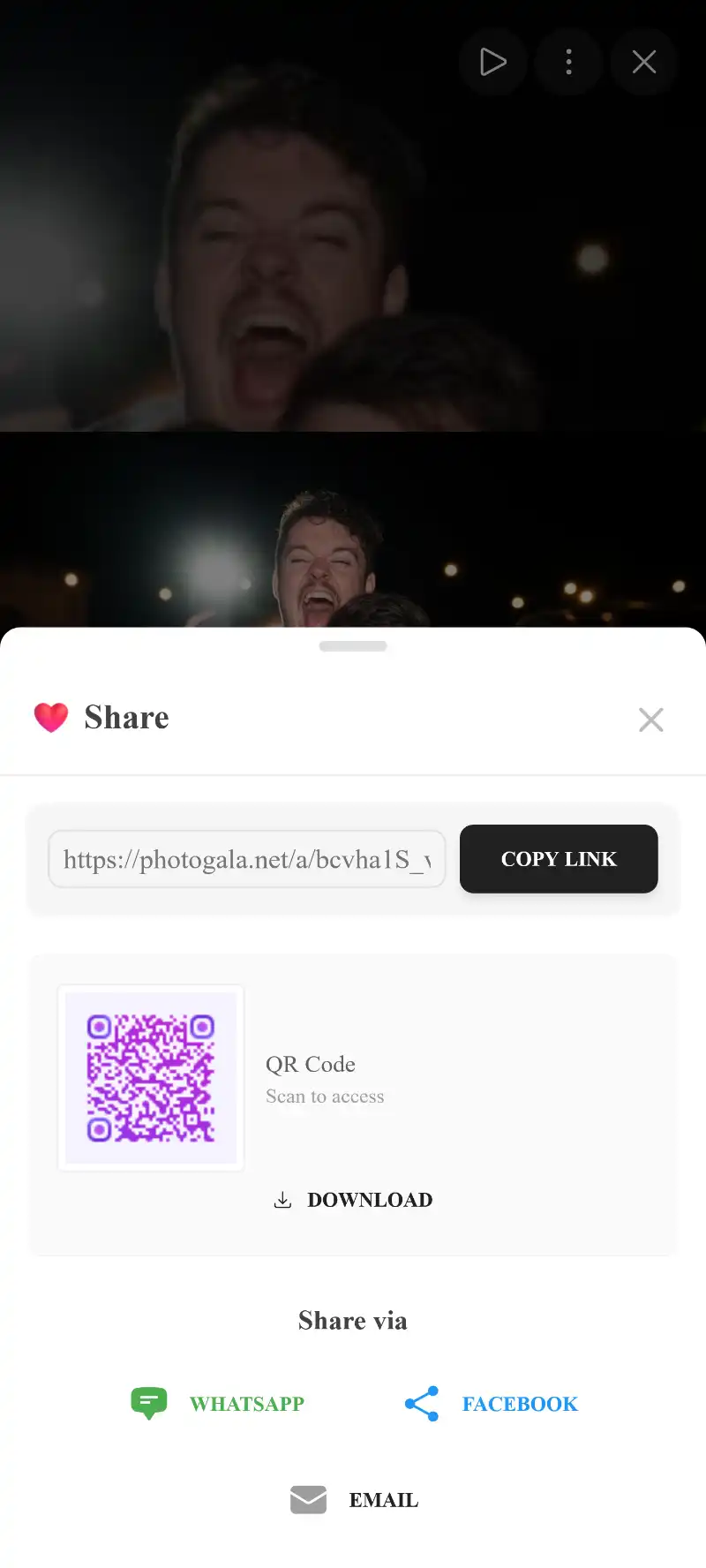706x1568 pixels.
Task: Copy the share link
Action: point(559,859)
